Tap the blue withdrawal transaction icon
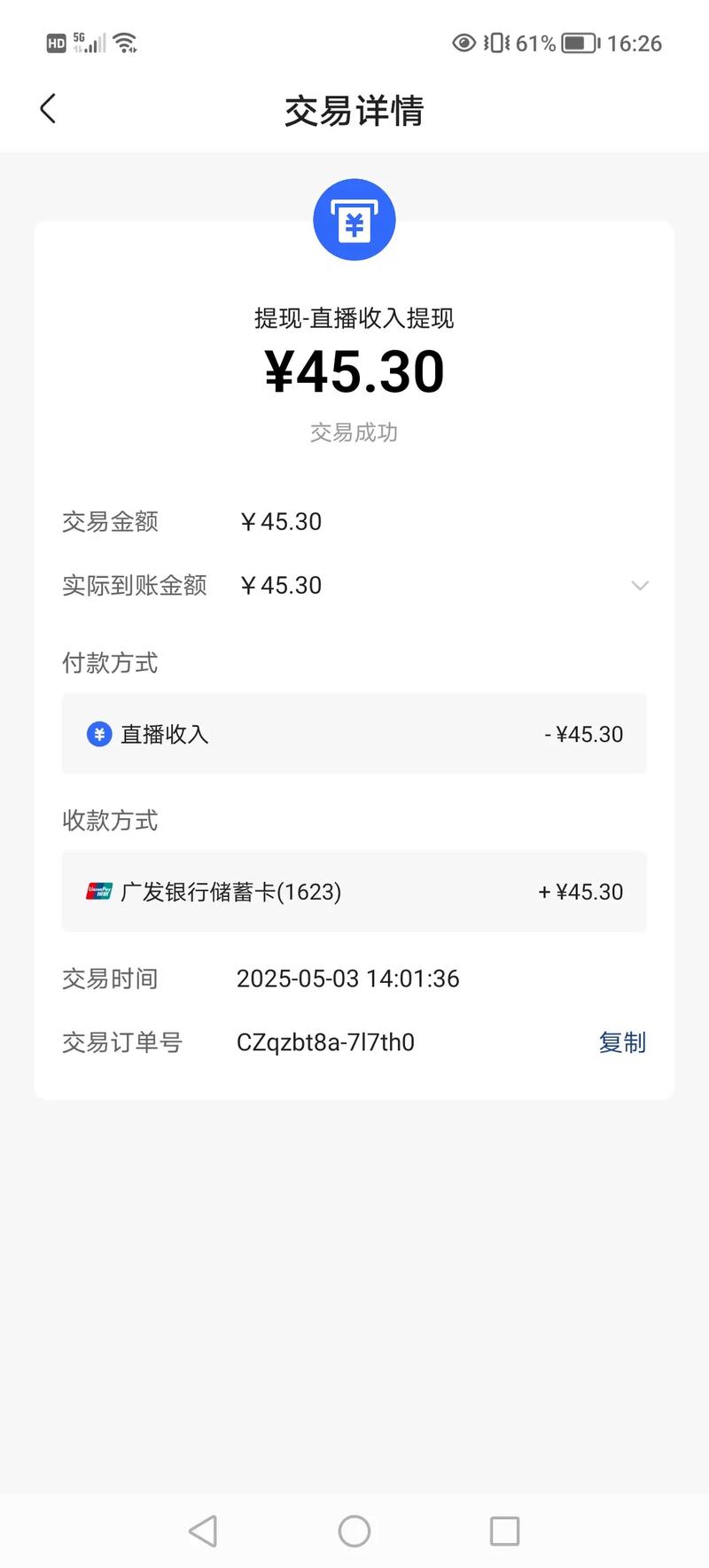 click(x=354, y=219)
